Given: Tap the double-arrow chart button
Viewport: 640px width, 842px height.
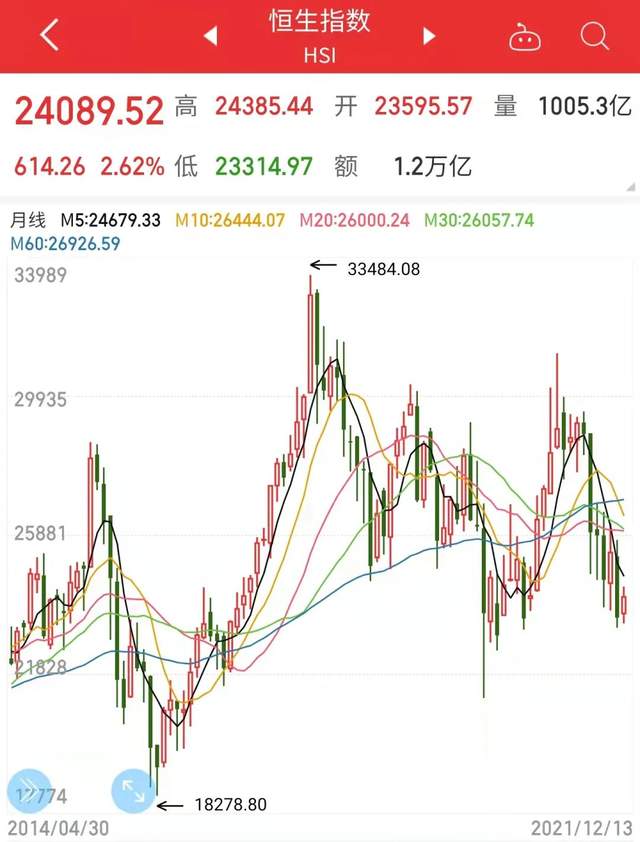Looking at the screenshot, I should coord(28,790).
